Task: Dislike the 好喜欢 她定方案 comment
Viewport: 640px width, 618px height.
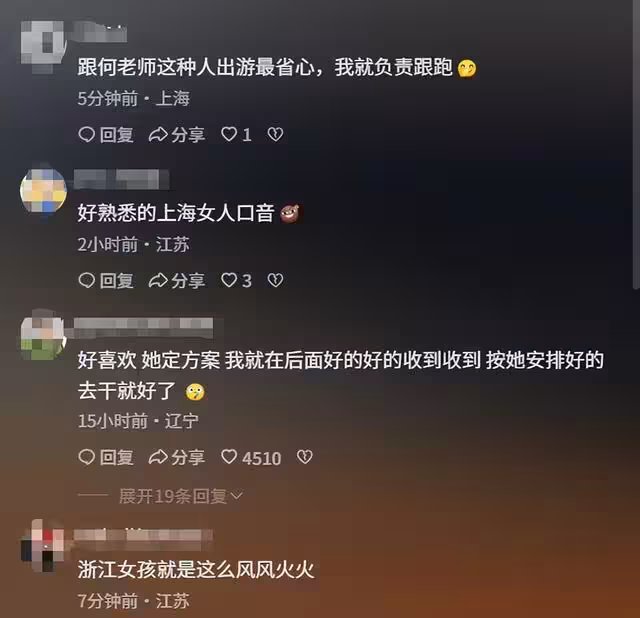Action: (305, 458)
